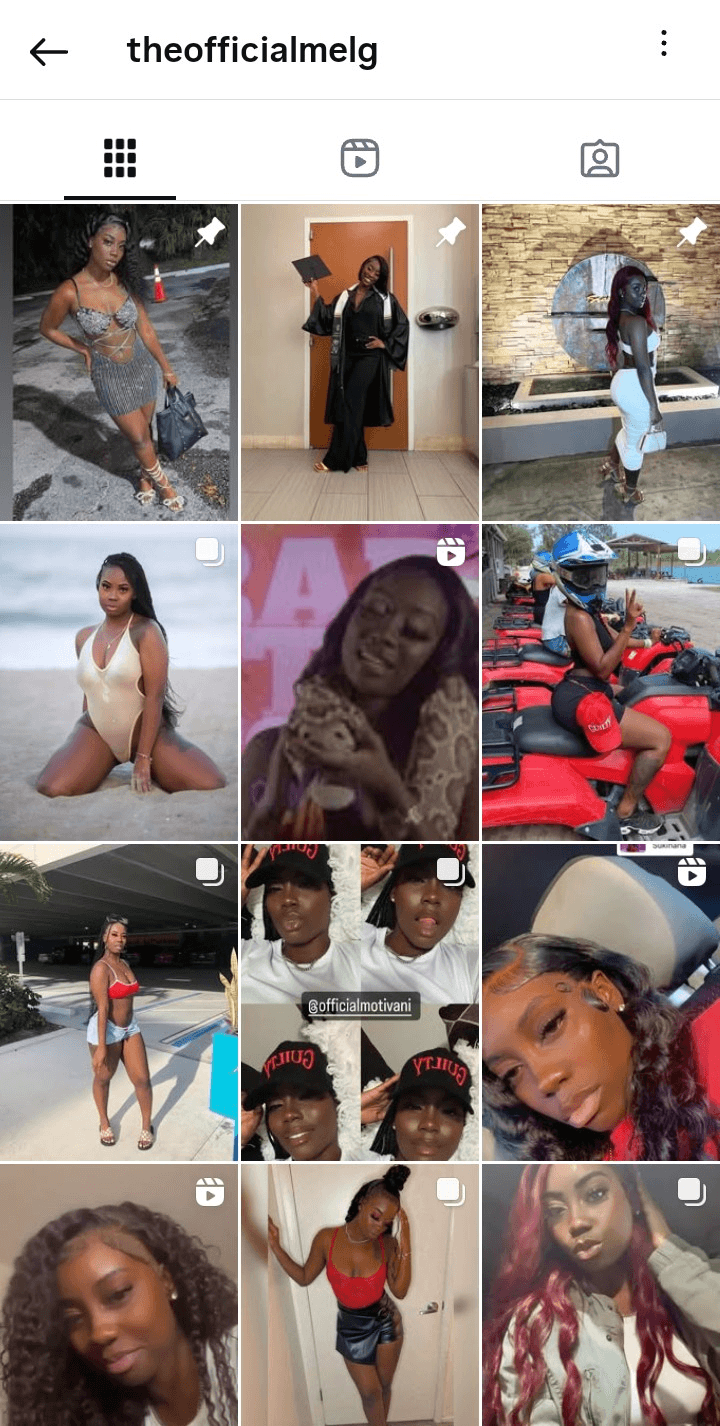Open the three-dot options menu
The height and width of the screenshot is (1426, 720).
click(x=664, y=42)
